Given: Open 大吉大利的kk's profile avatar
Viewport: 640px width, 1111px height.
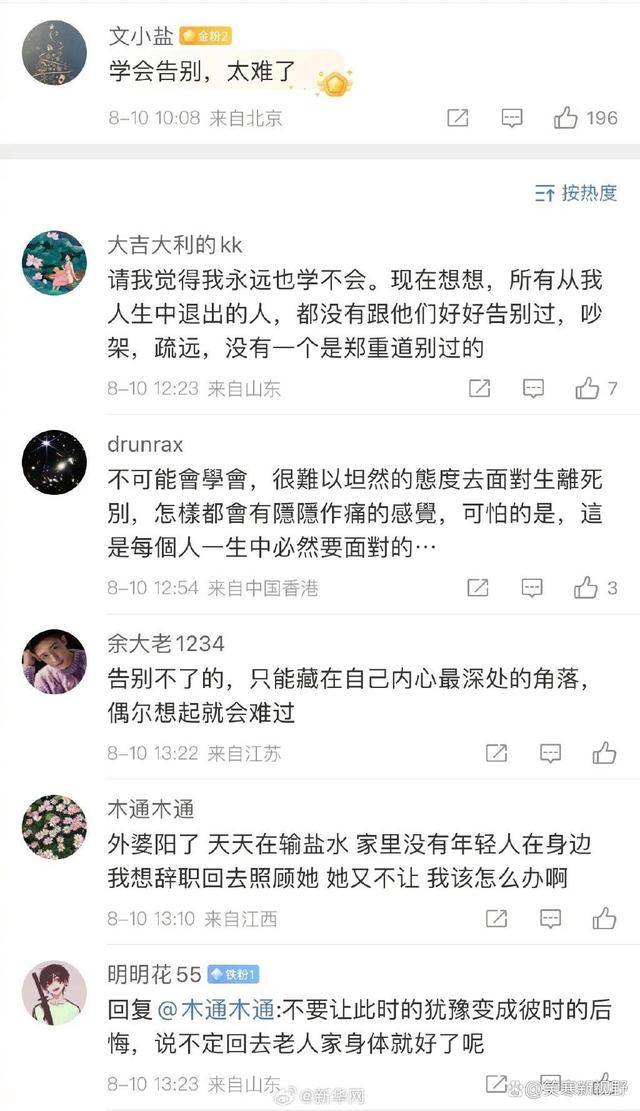Looking at the screenshot, I should click(x=54, y=263).
